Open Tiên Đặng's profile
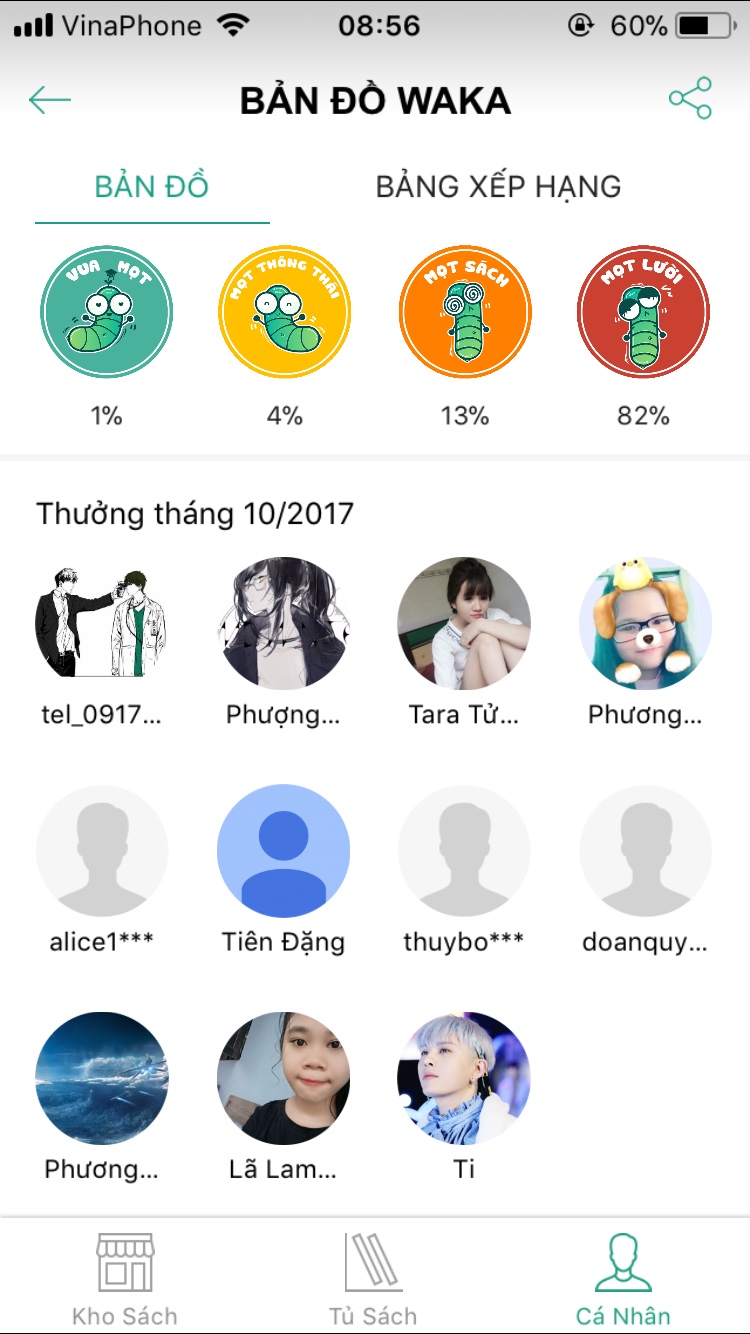 [x=283, y=851]
